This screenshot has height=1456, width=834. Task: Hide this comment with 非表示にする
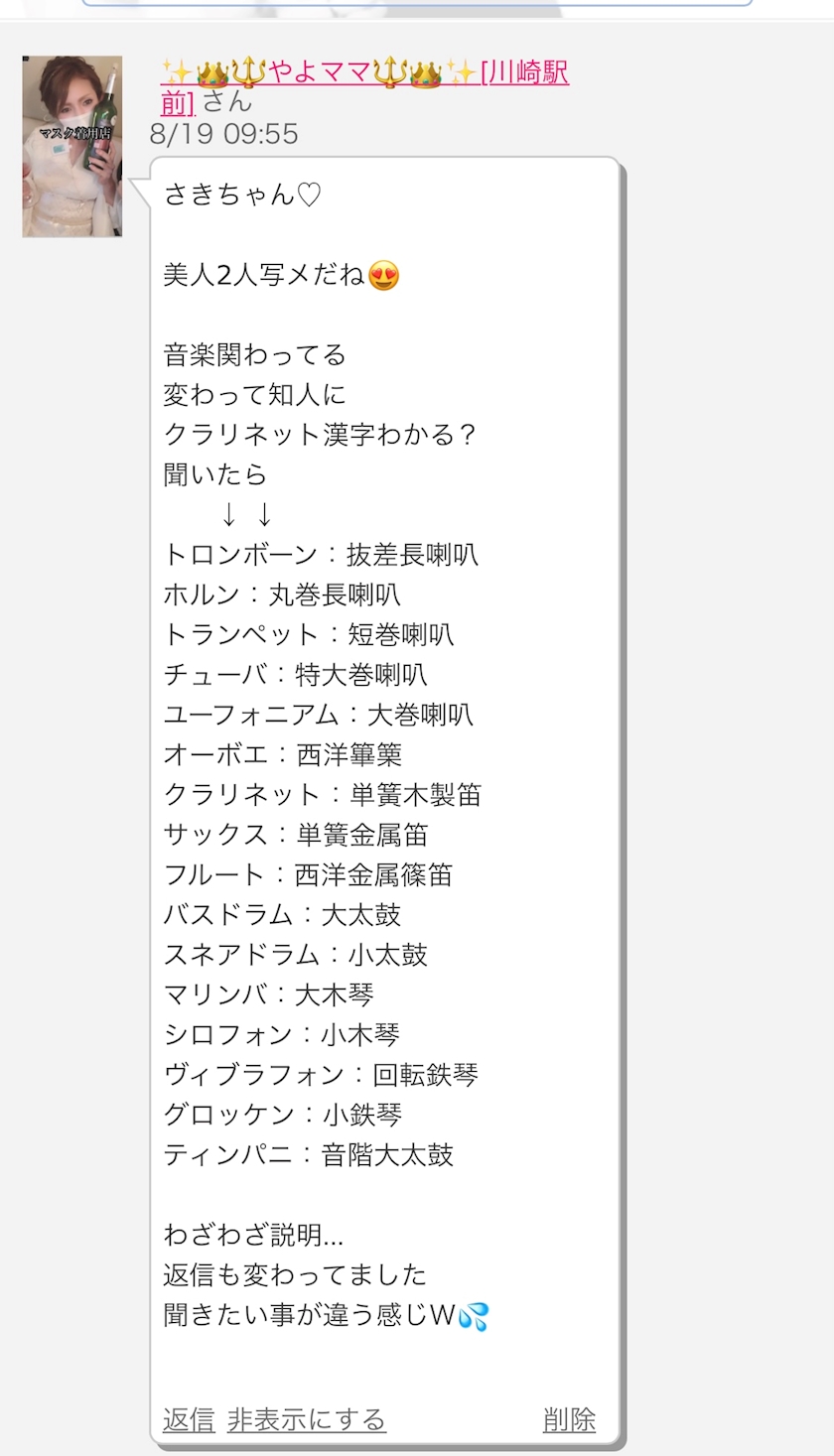pyautogui.click(x=307, y=1419)
